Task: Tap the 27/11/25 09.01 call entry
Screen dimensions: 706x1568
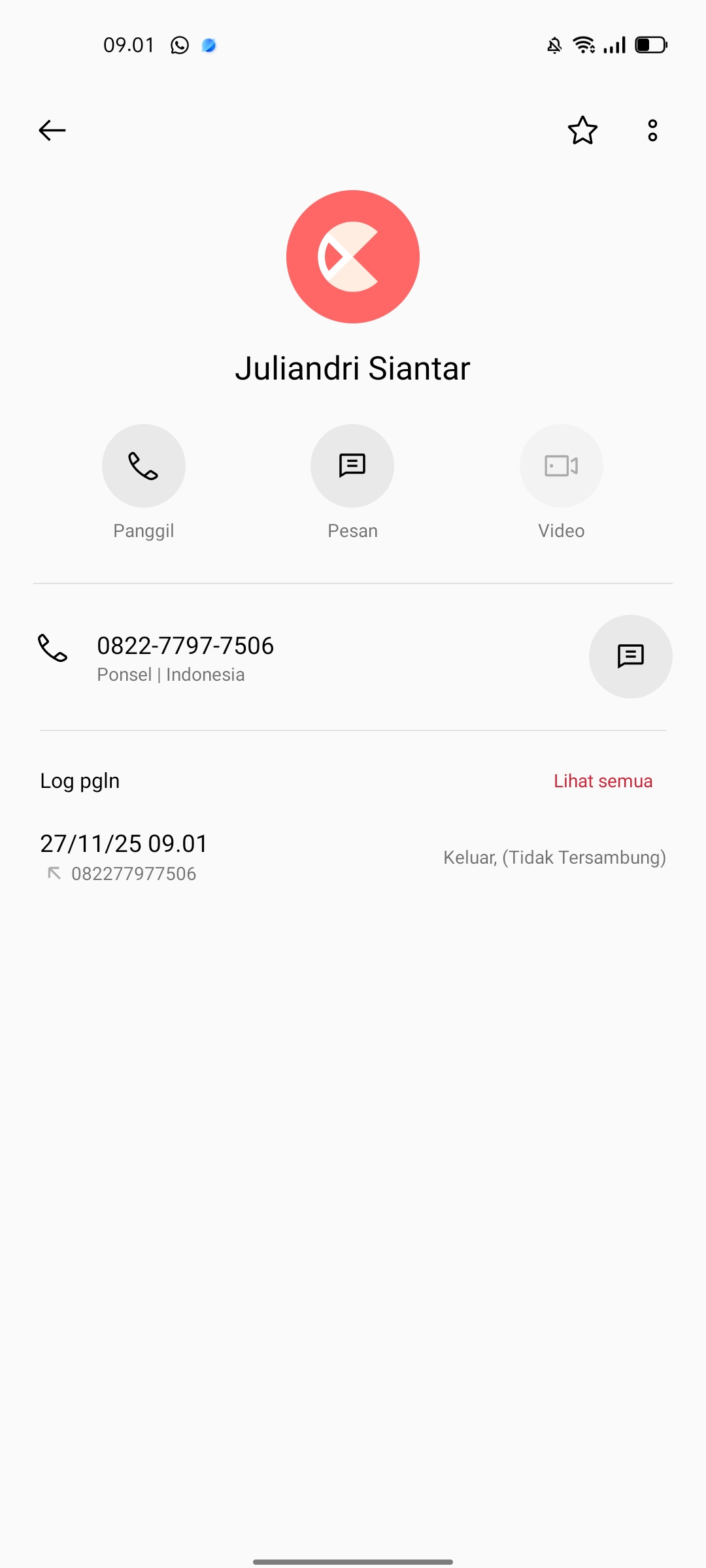Action: (x=123, y=843)
